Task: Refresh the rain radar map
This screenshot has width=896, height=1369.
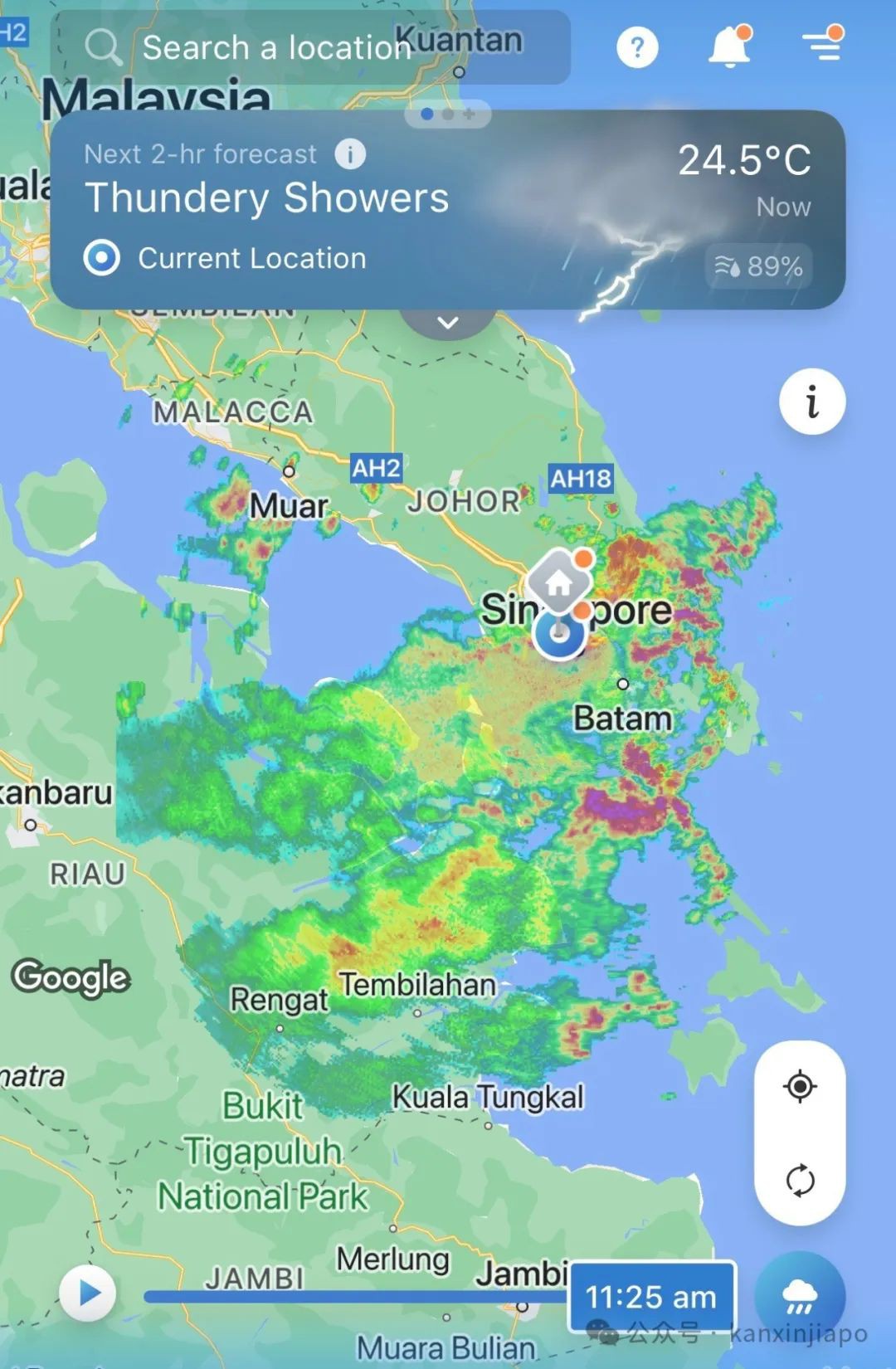Action: point(800,1179)
